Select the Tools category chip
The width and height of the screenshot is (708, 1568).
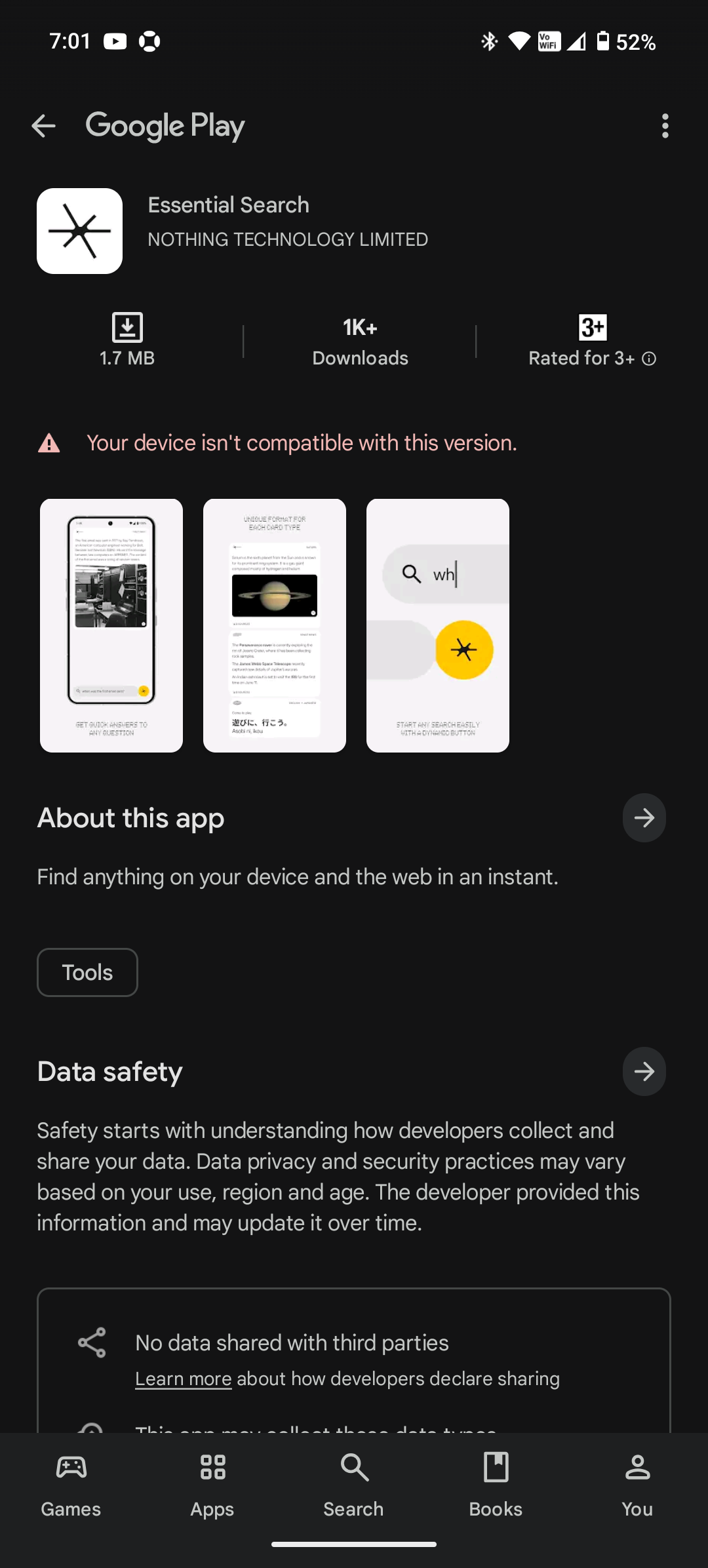tap(87, 972)
